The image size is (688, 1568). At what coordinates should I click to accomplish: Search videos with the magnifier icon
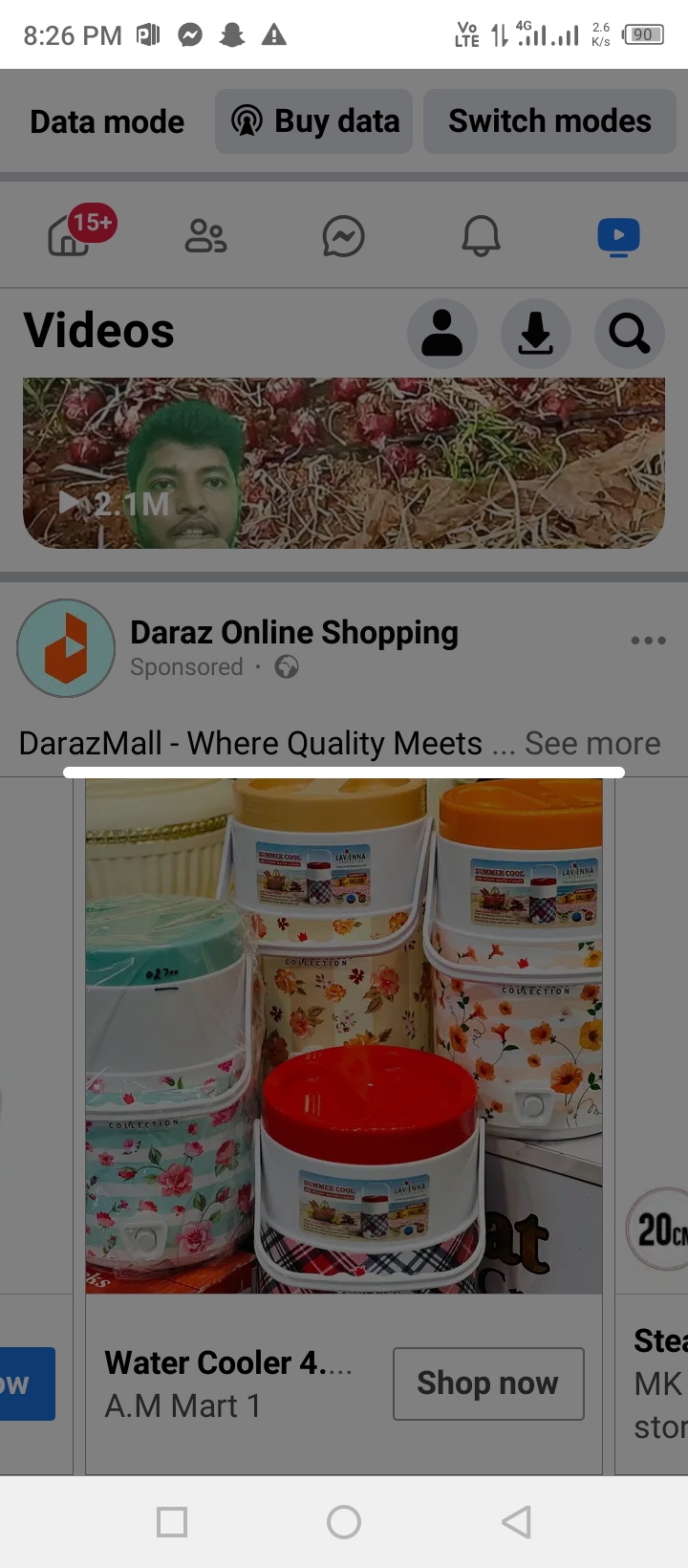pyautogui.click(x=630, y=334)
